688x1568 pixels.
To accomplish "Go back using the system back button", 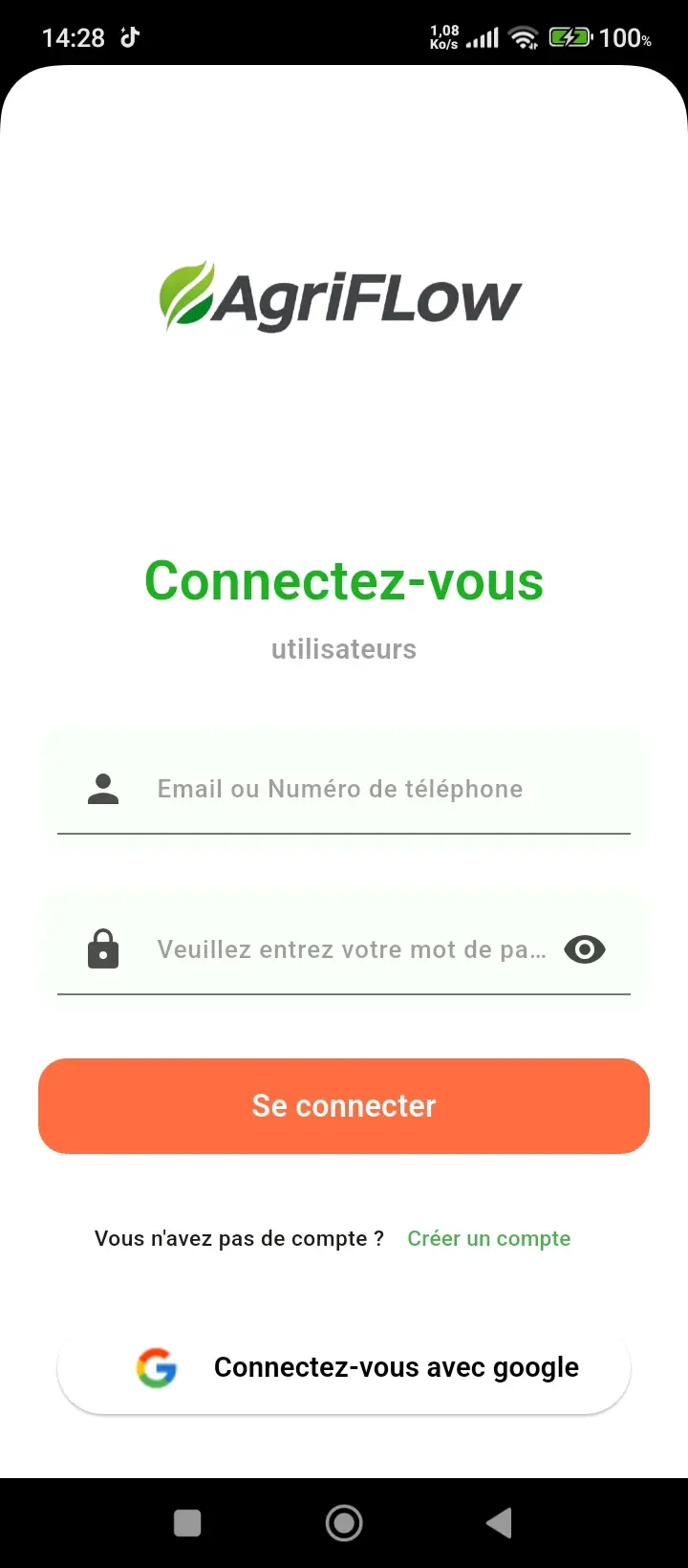I will [x=499, y=1523].
